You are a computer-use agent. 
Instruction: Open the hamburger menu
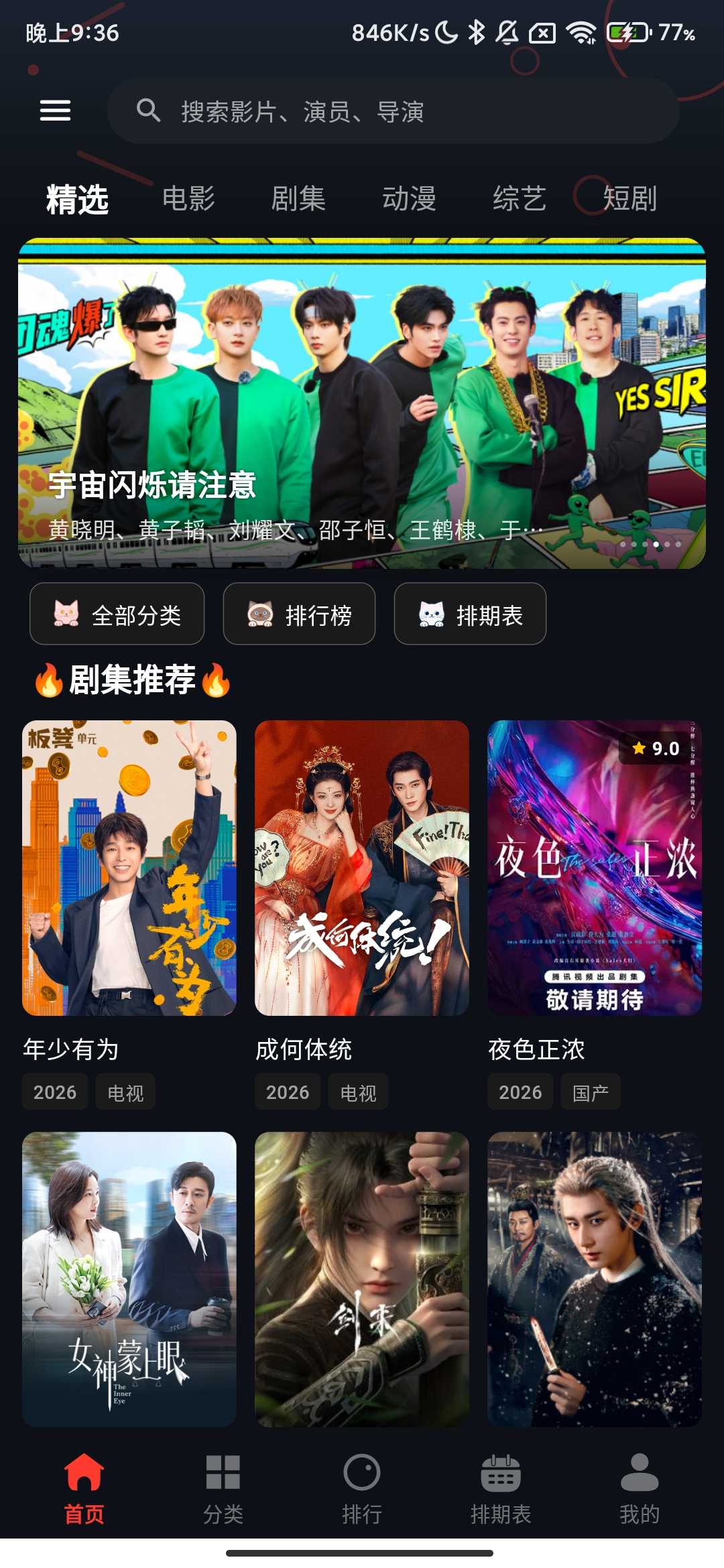point(57,111)
